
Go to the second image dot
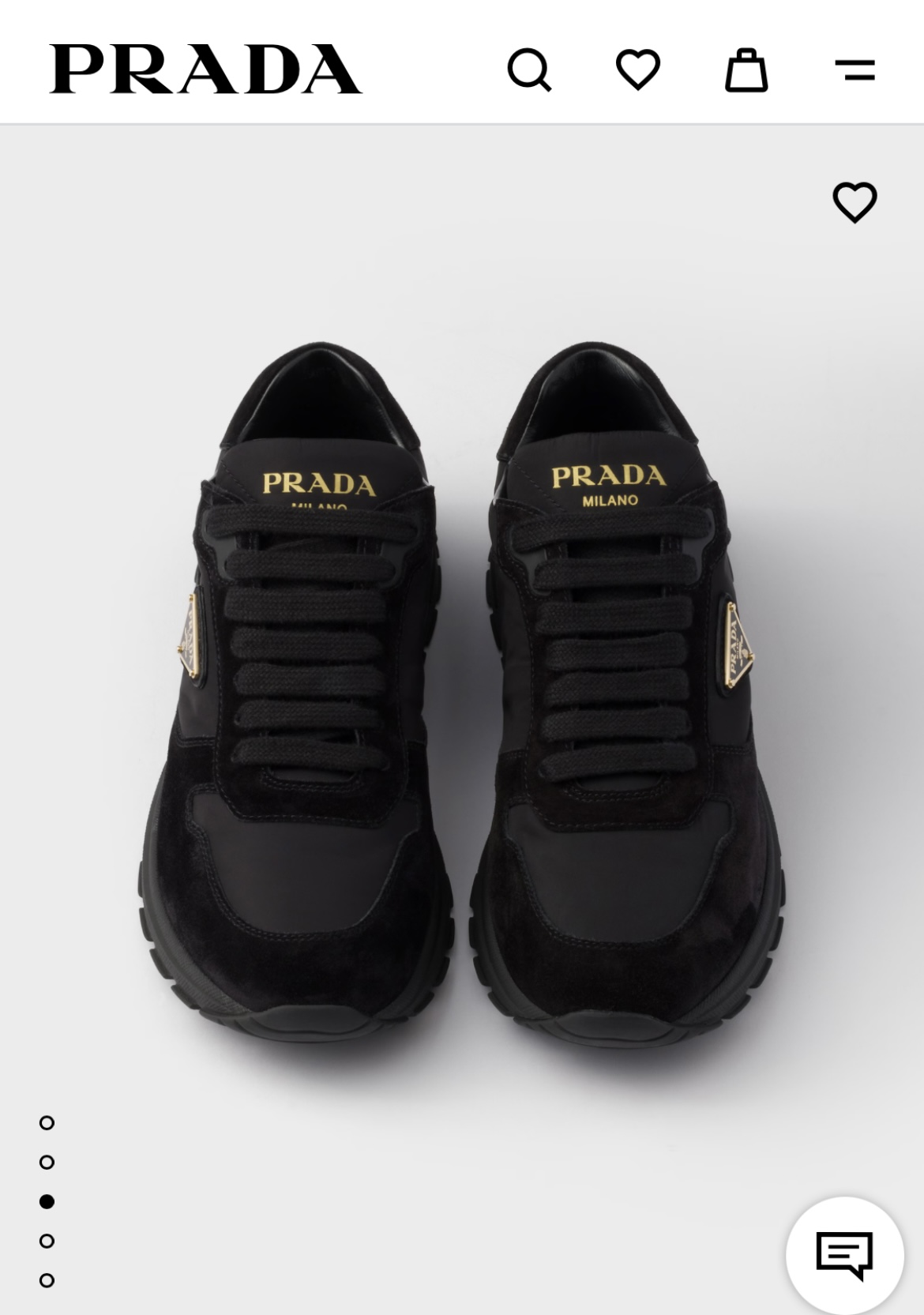pyautogui.click(x=47, y=1162)
